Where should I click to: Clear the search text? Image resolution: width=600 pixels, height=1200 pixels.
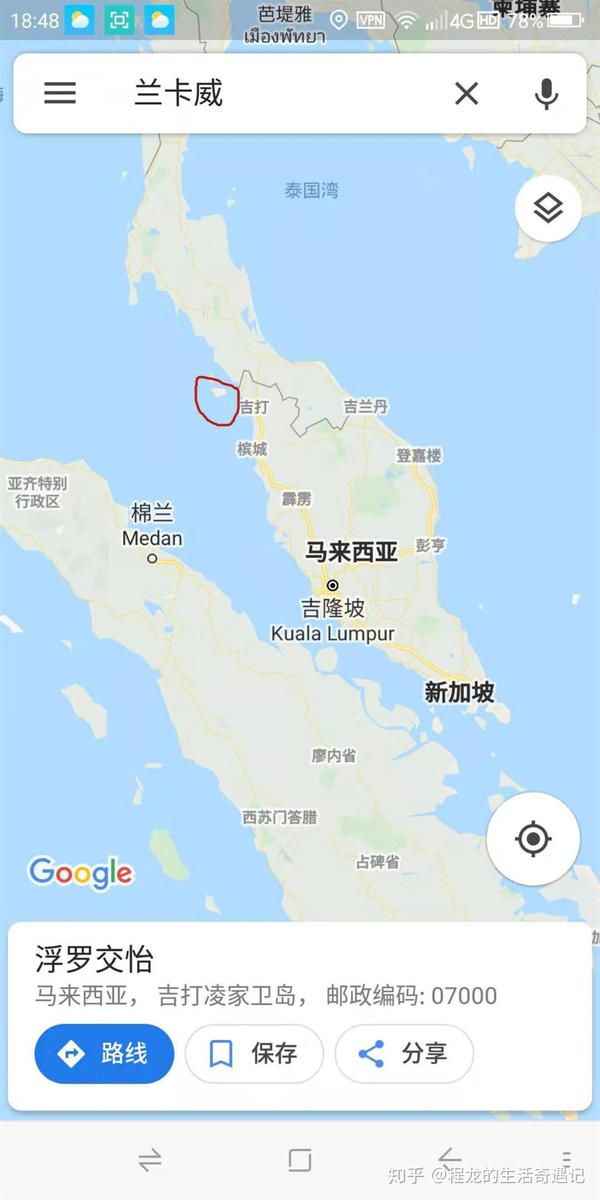pos(466,93)
